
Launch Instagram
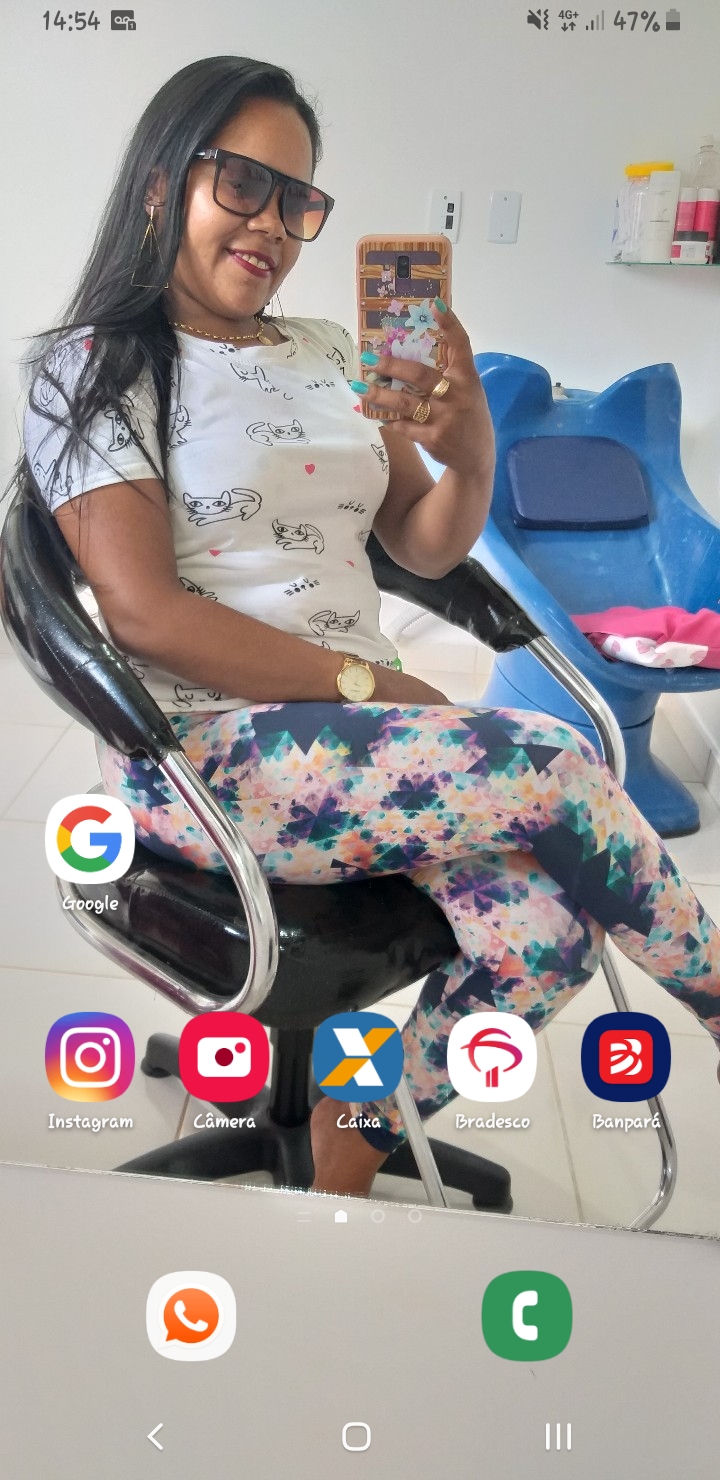pyautogui.click(x=90, y=1057)
